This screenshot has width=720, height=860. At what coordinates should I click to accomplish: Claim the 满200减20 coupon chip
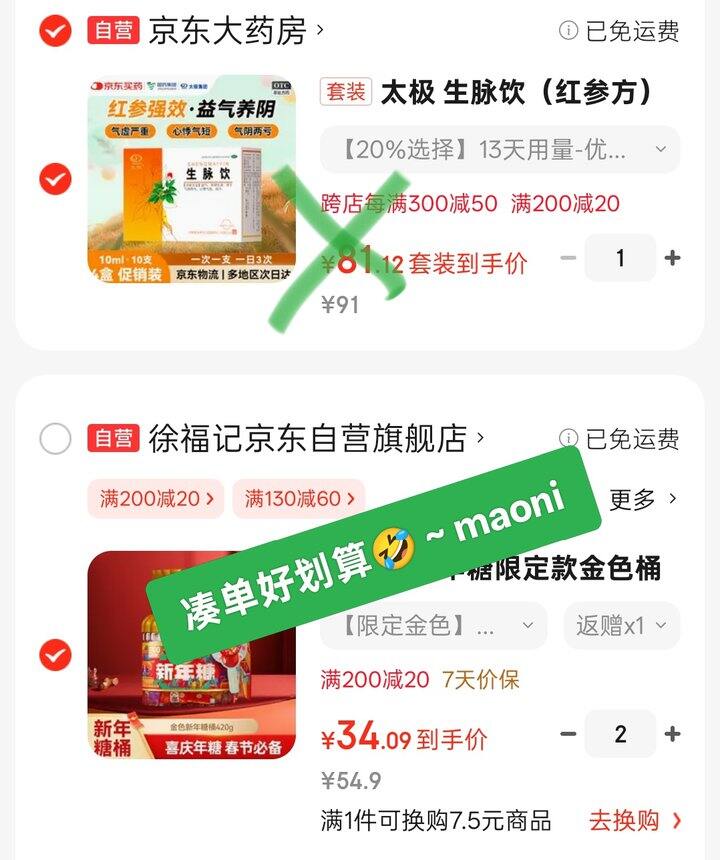click(x=157, y=498)
